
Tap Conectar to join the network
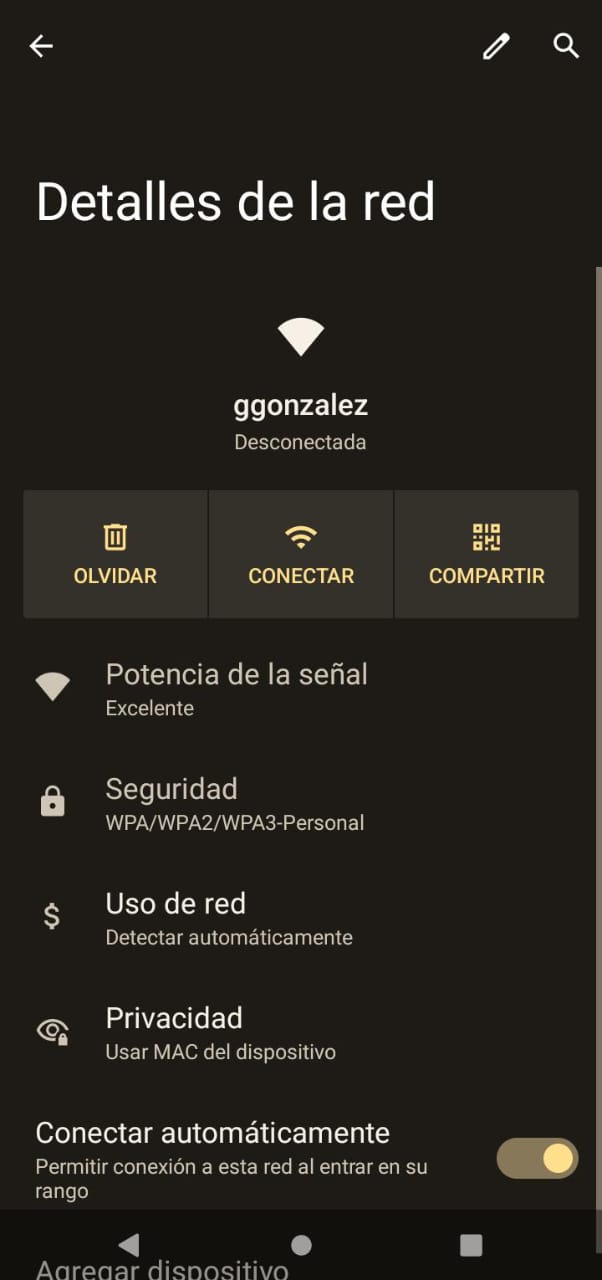tap(301, 554)
